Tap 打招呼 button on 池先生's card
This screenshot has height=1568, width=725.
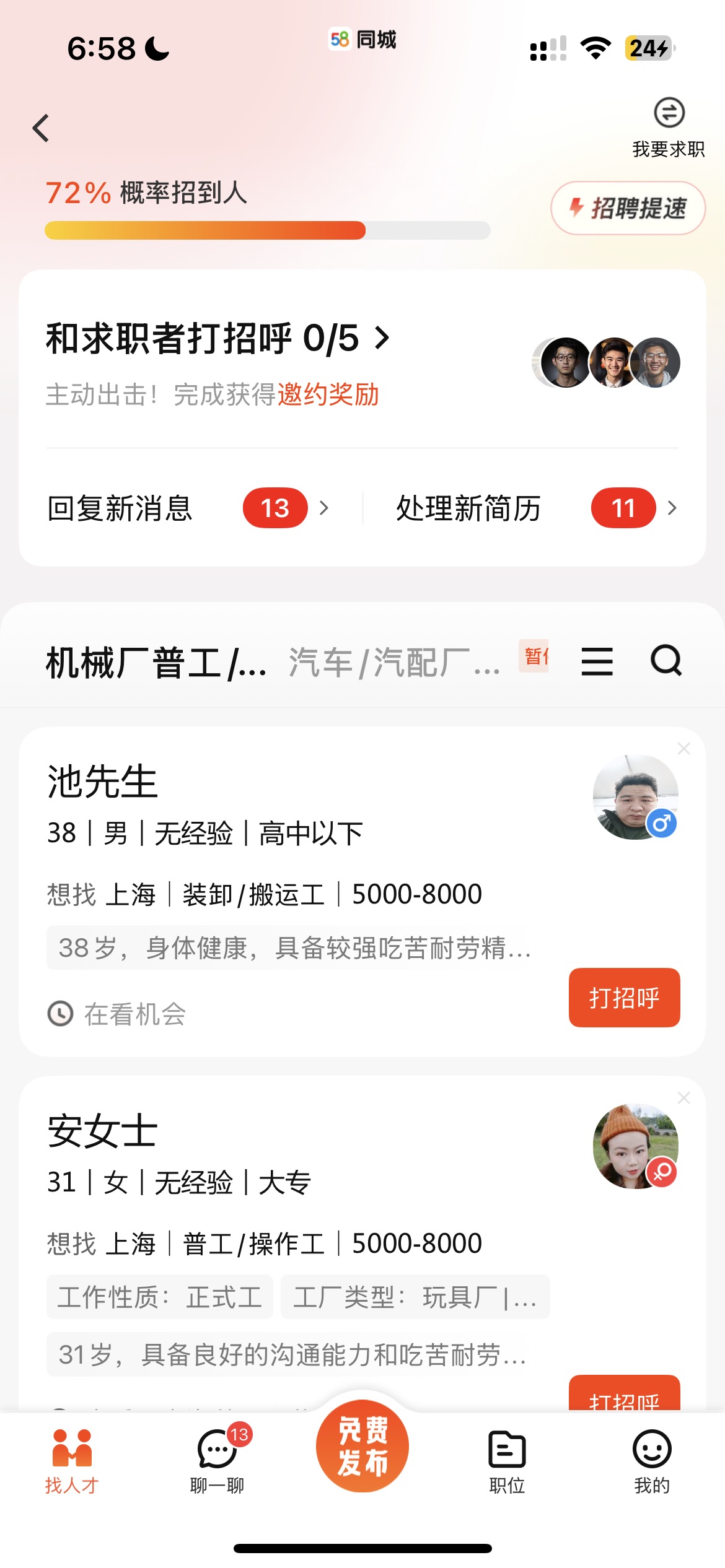[623, 997]
